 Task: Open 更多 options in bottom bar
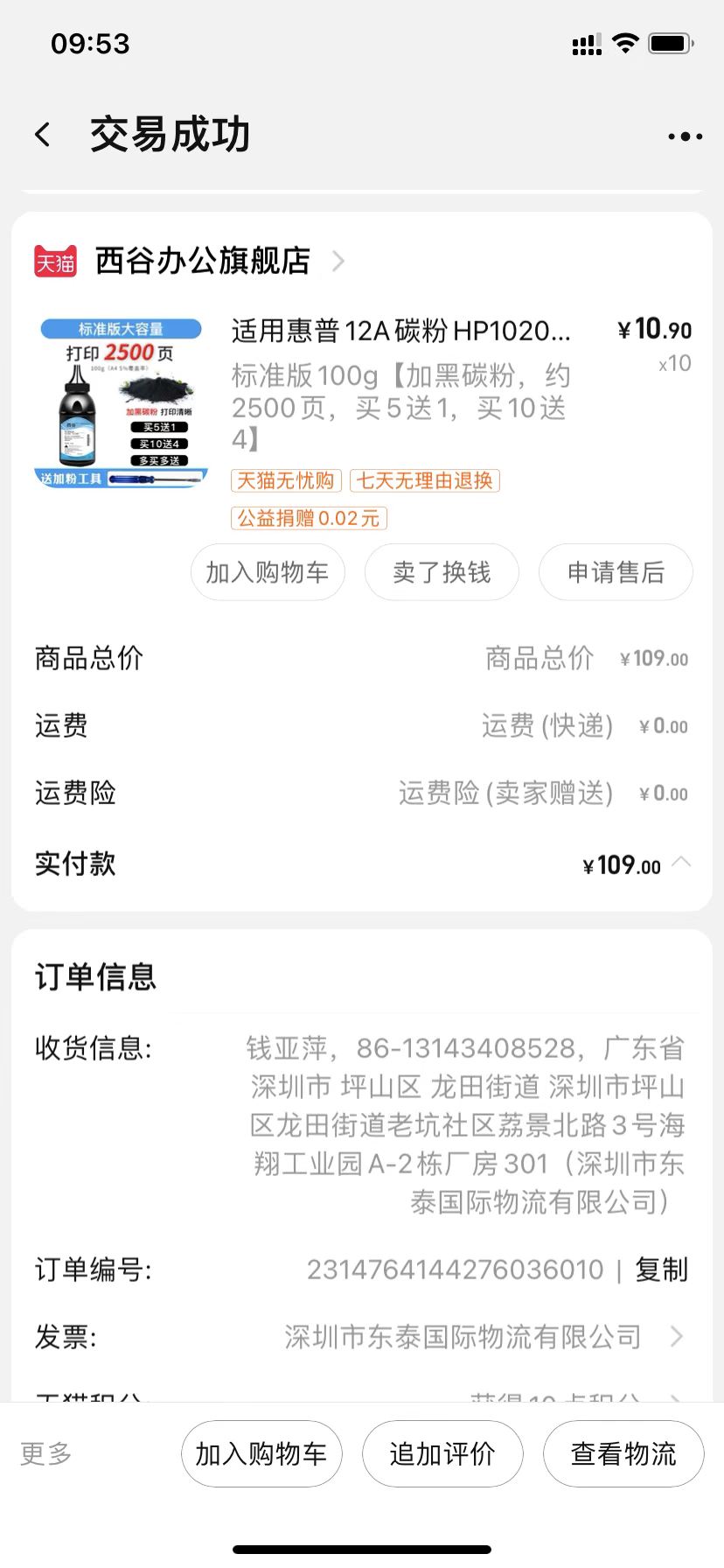(x=45, y=1453)
